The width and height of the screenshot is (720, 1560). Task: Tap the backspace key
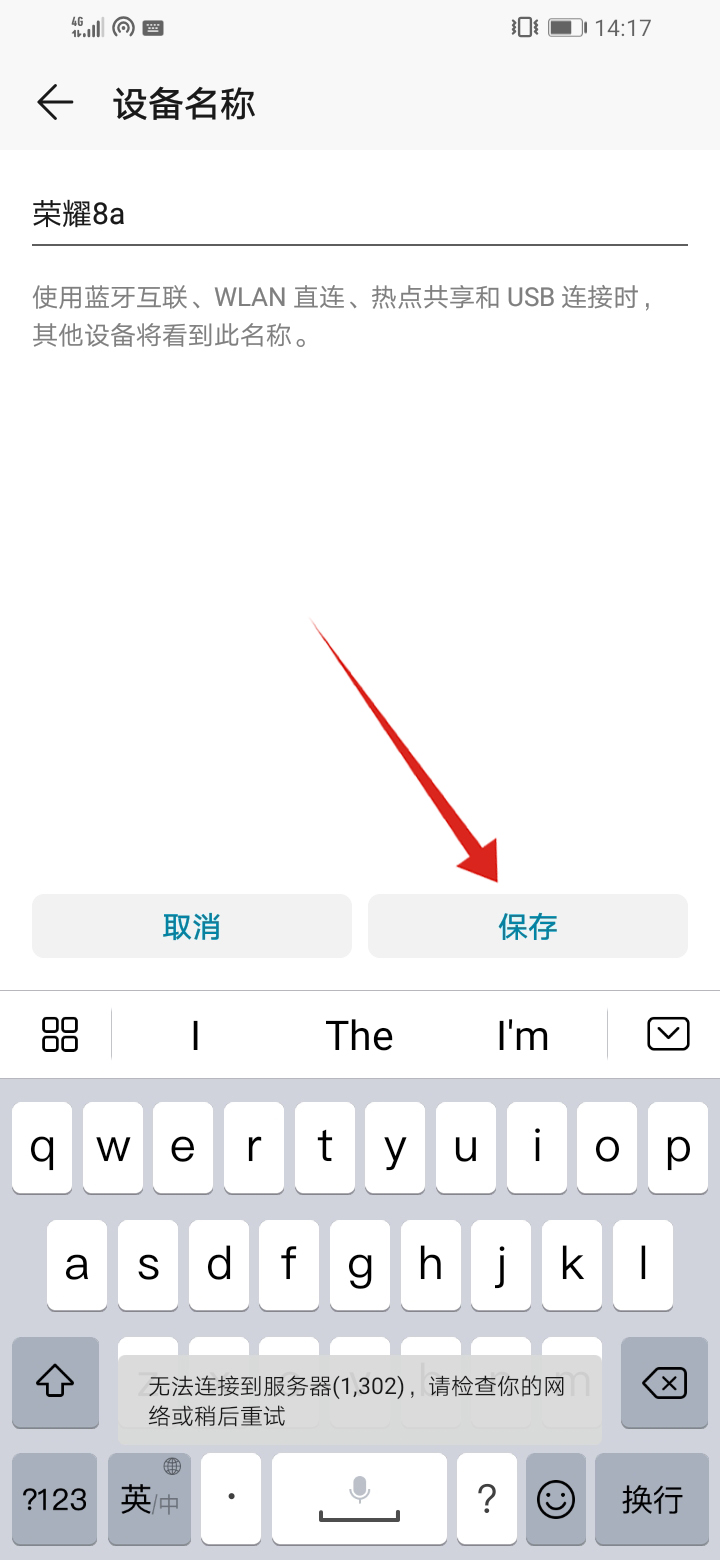664,1383
